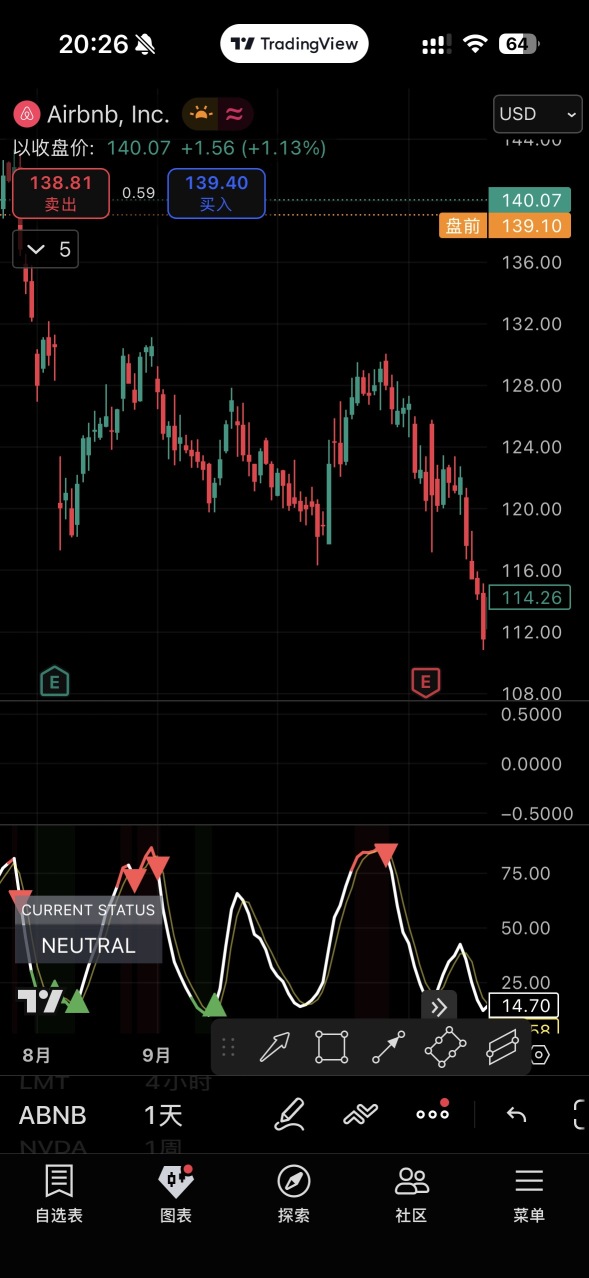Viewport: 589px width, 1278px height.
Task: Select the arrow drawing tool
Action: click(275, 1047)
